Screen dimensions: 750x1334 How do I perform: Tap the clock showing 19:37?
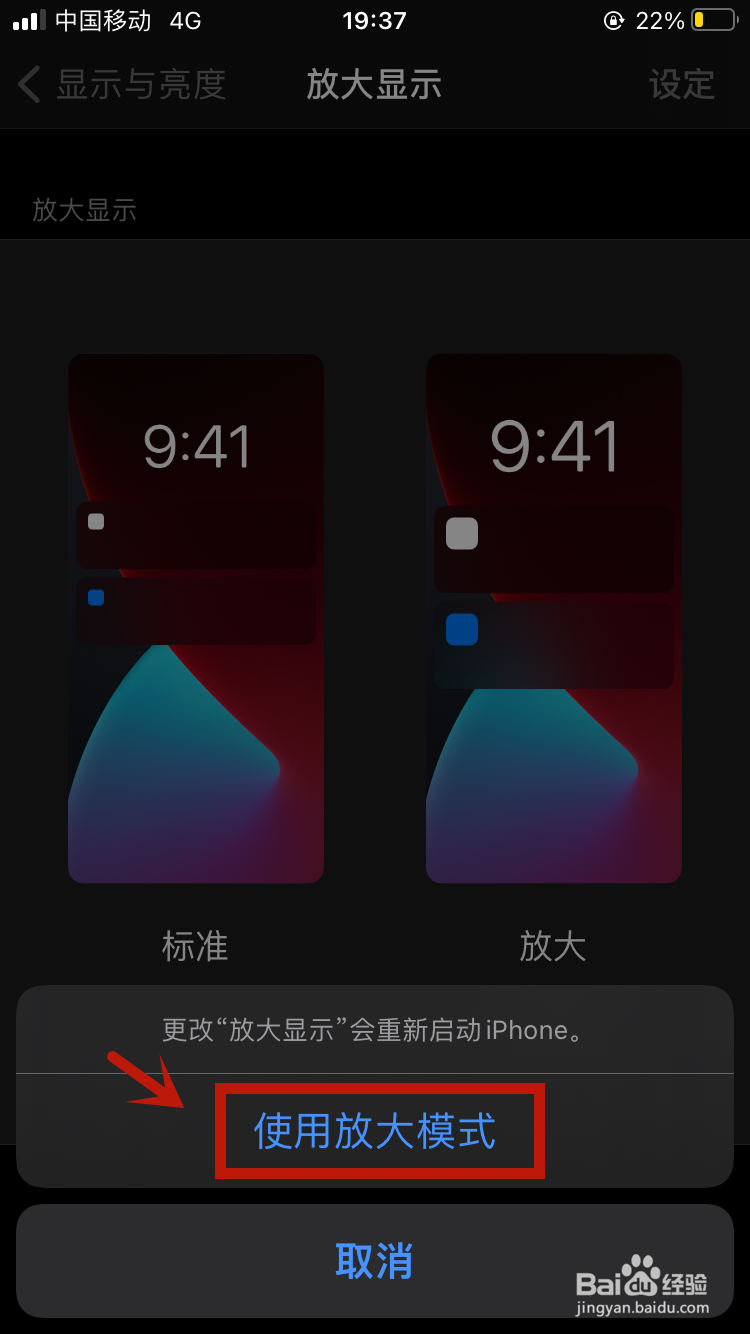coord(375,21)
